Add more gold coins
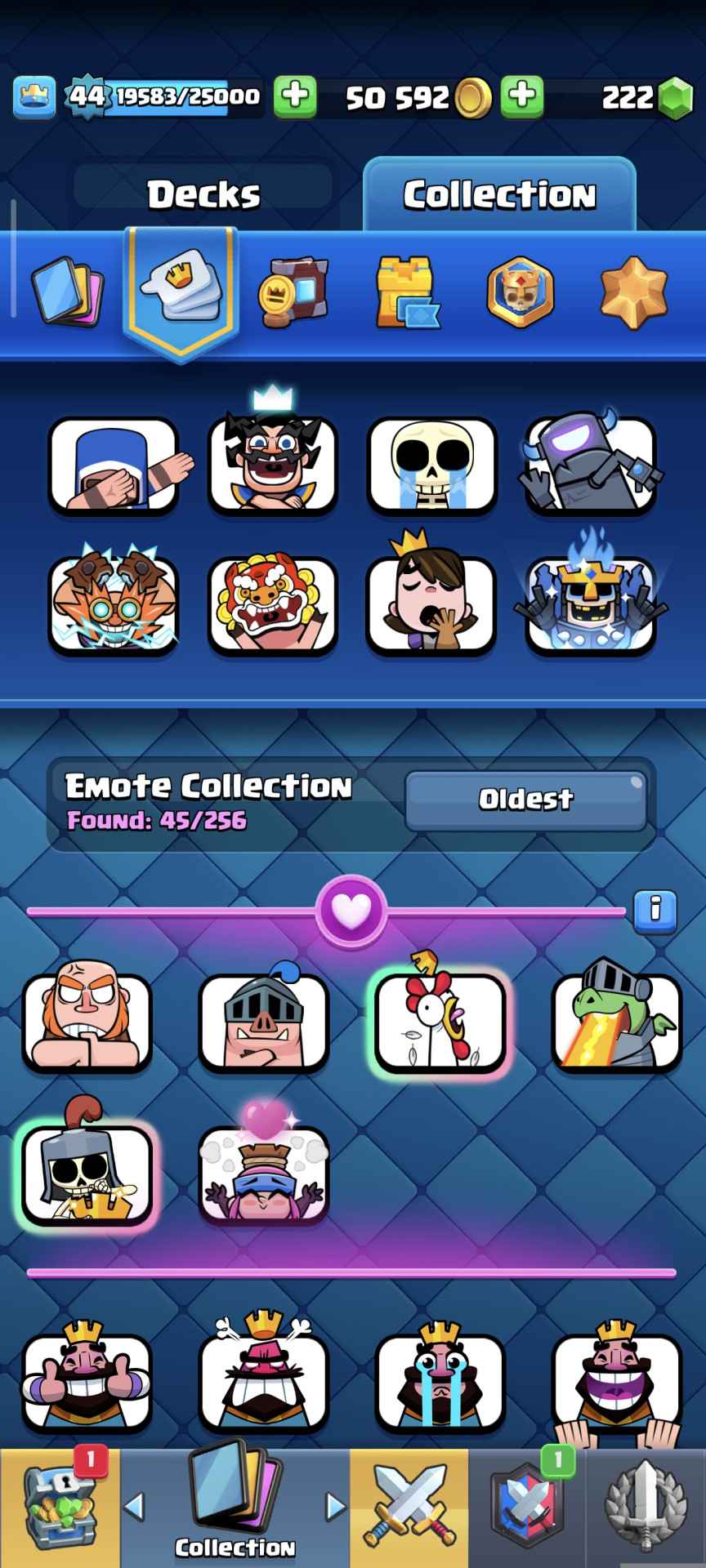706x1568 pixels. [x=522, y=96]
